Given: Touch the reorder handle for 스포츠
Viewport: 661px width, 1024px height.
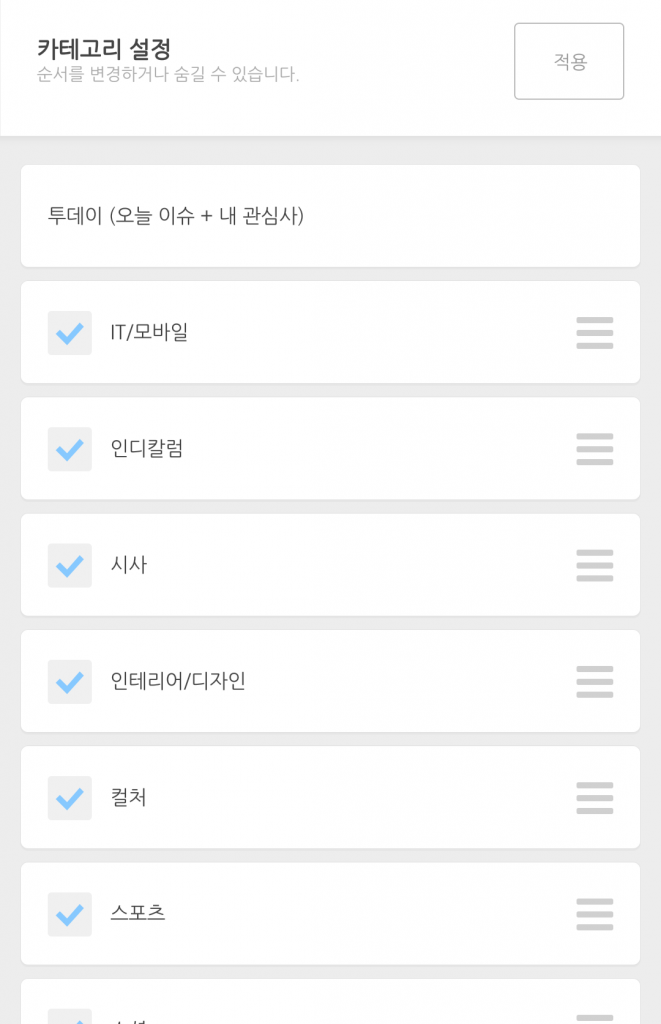Looking at the screenshot, I should click(595, 914).
